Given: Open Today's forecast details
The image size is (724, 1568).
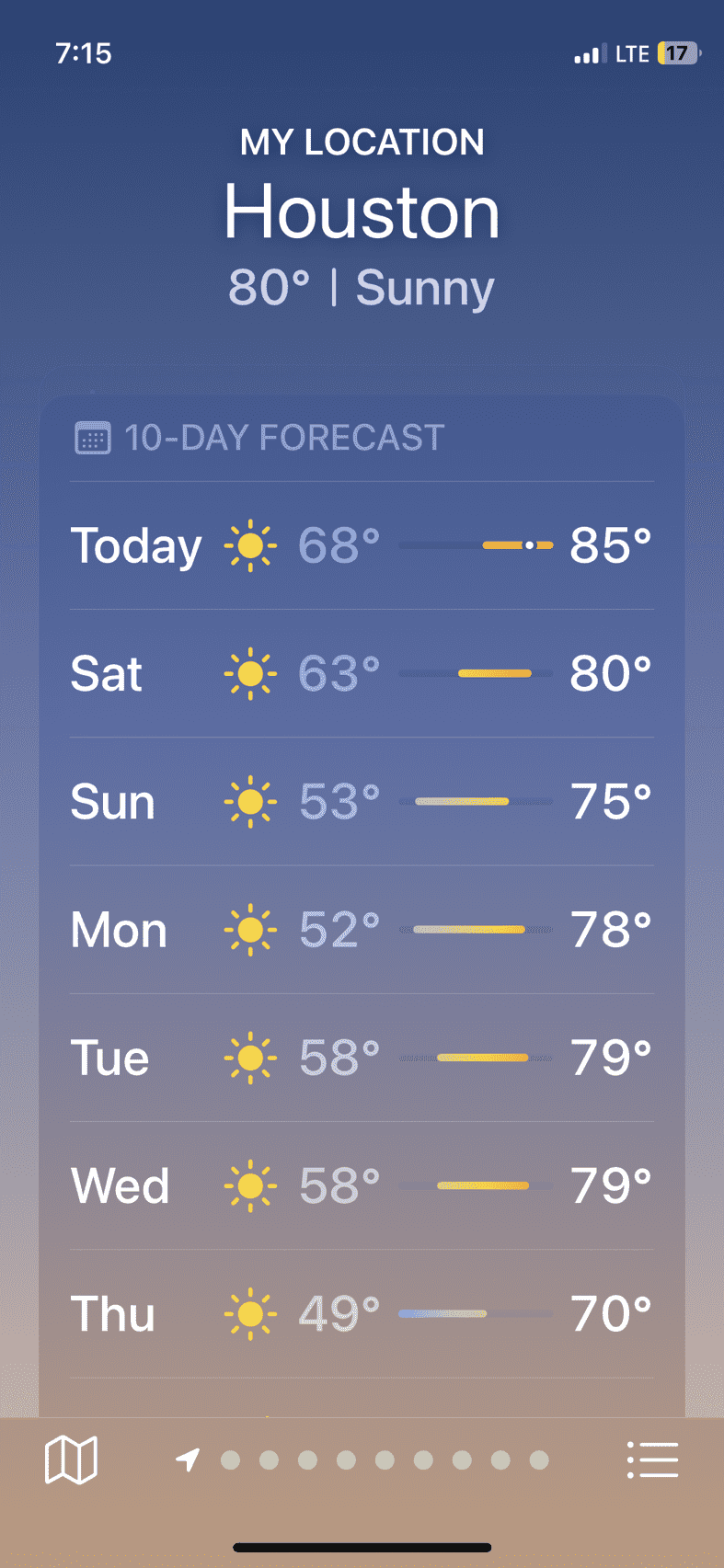Looking at the screenshot, I should [362, 545].
